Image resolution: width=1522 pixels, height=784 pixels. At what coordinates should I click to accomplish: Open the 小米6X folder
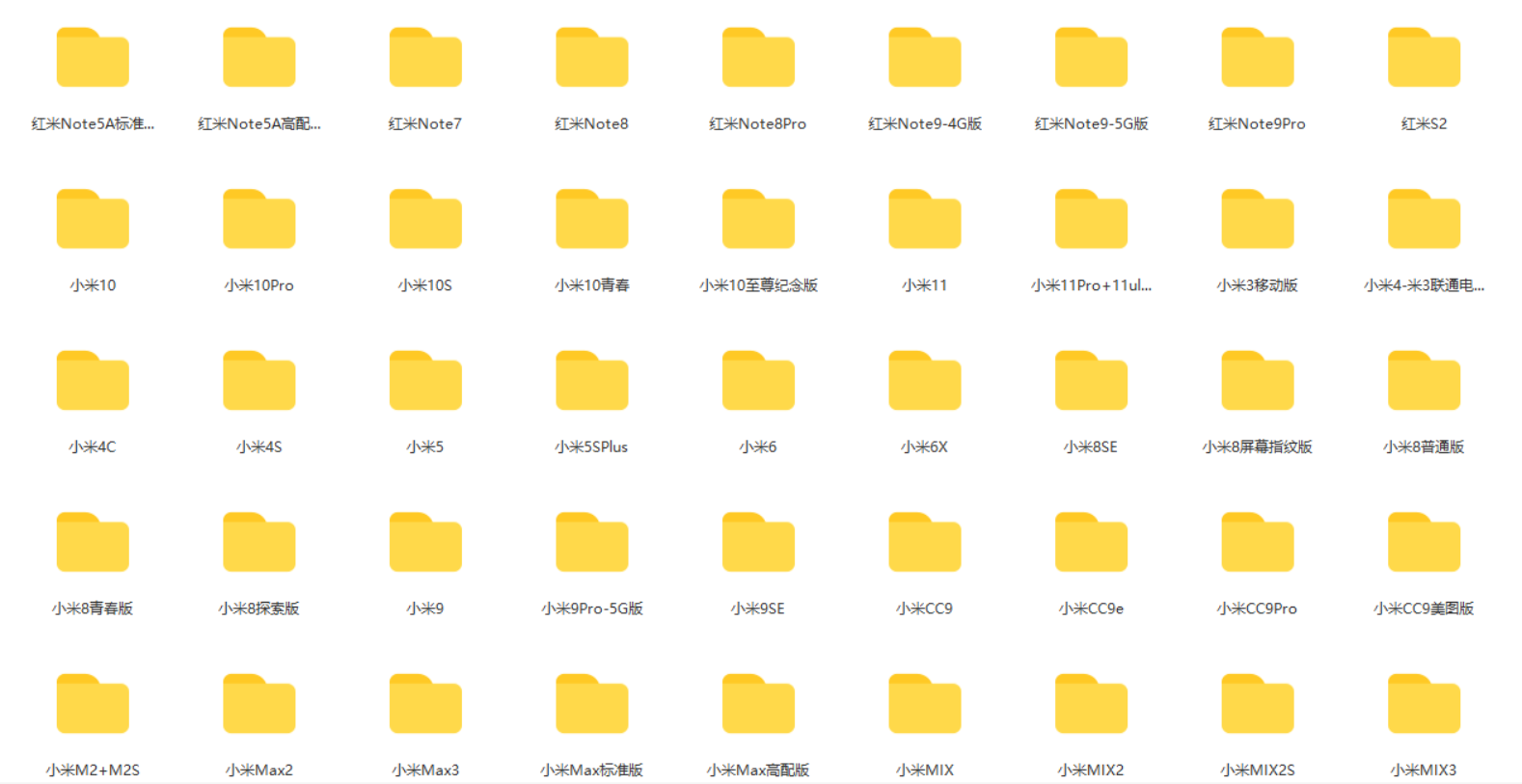(x=925, y=383)
